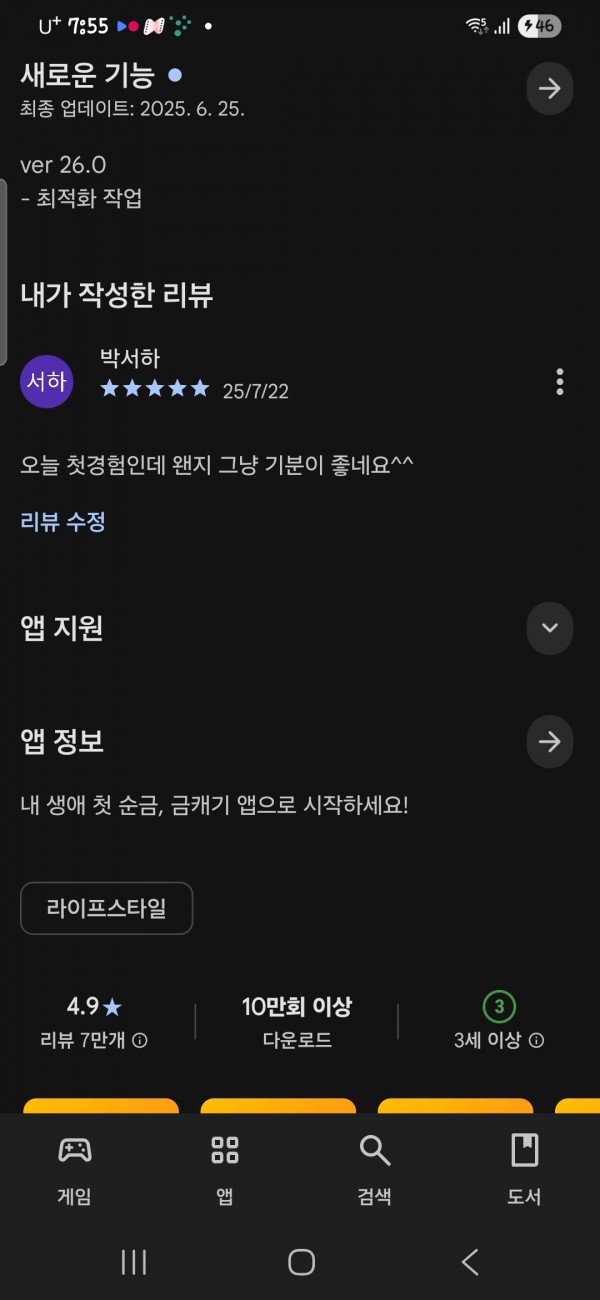Expand the 앱 지원 section

549,628
